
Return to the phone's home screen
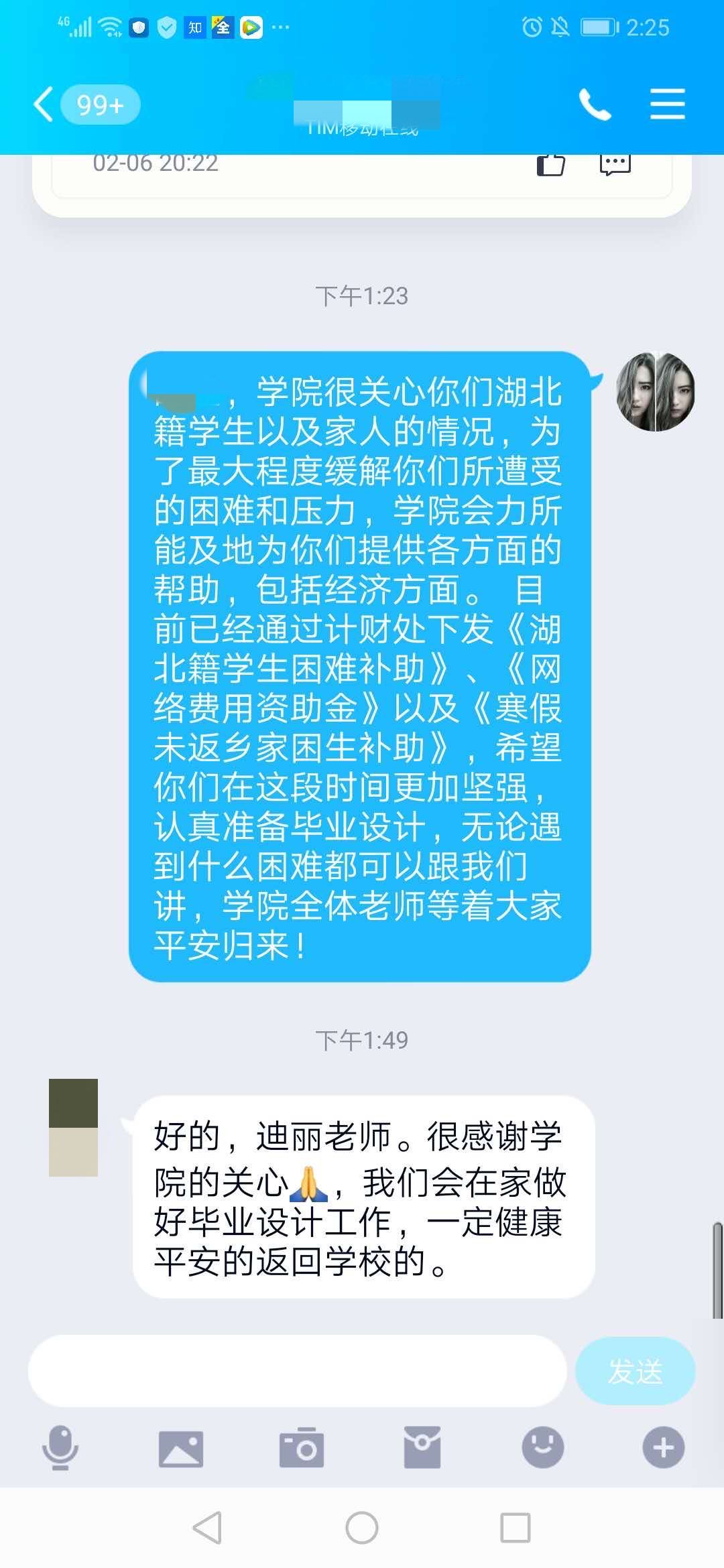362,1528
